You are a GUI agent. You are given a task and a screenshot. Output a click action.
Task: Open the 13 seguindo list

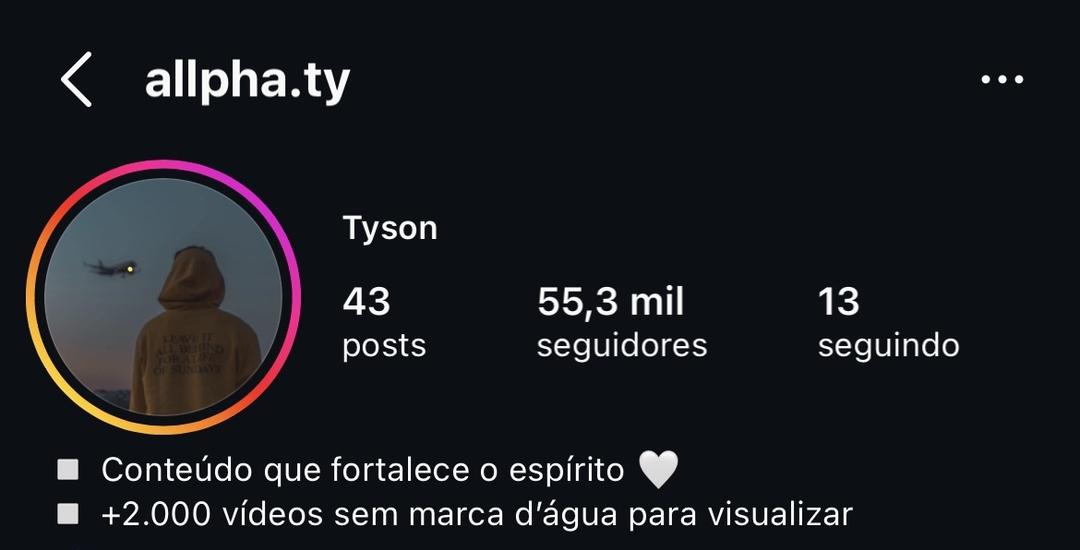[888, 322]
